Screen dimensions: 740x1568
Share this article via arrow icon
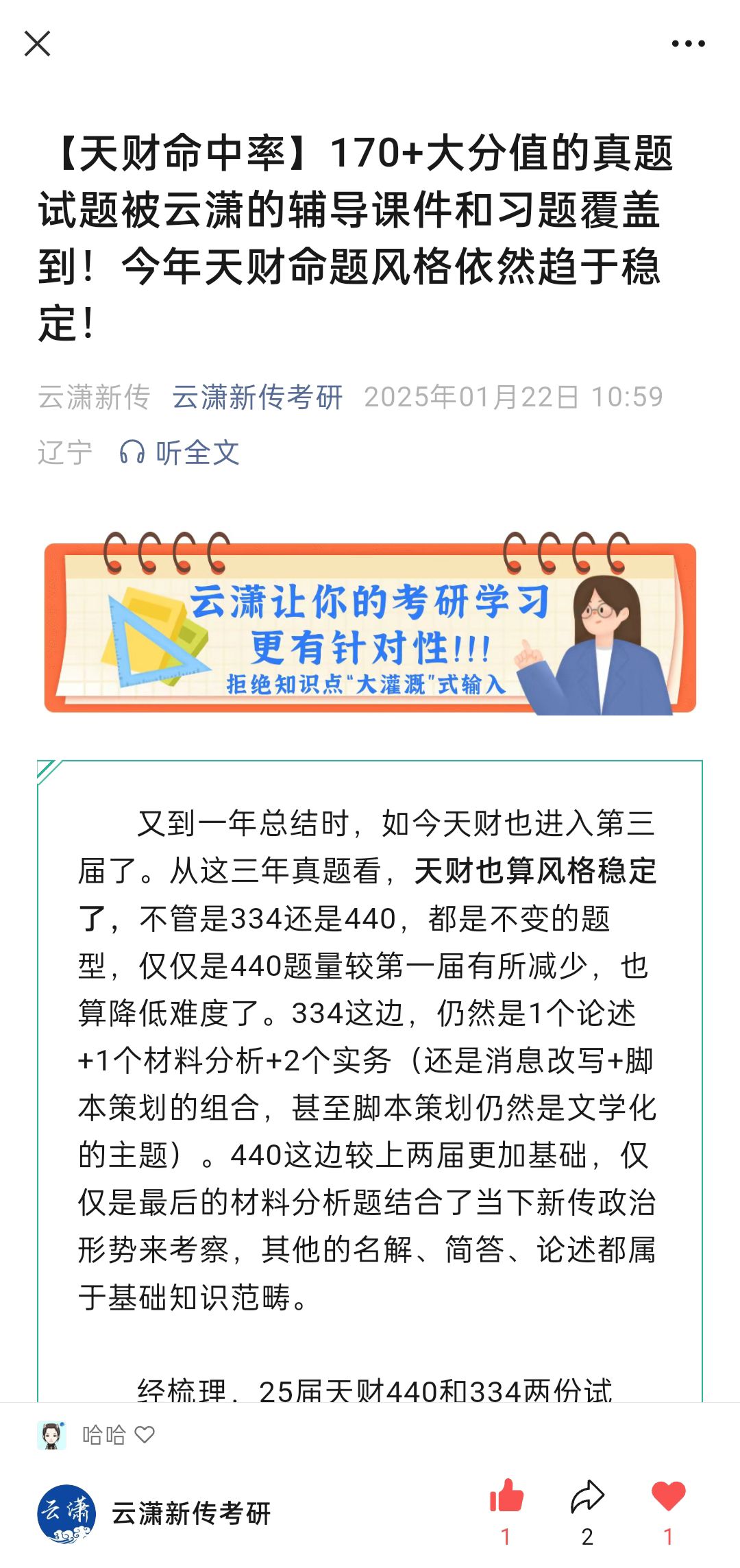click(587, 1497)
